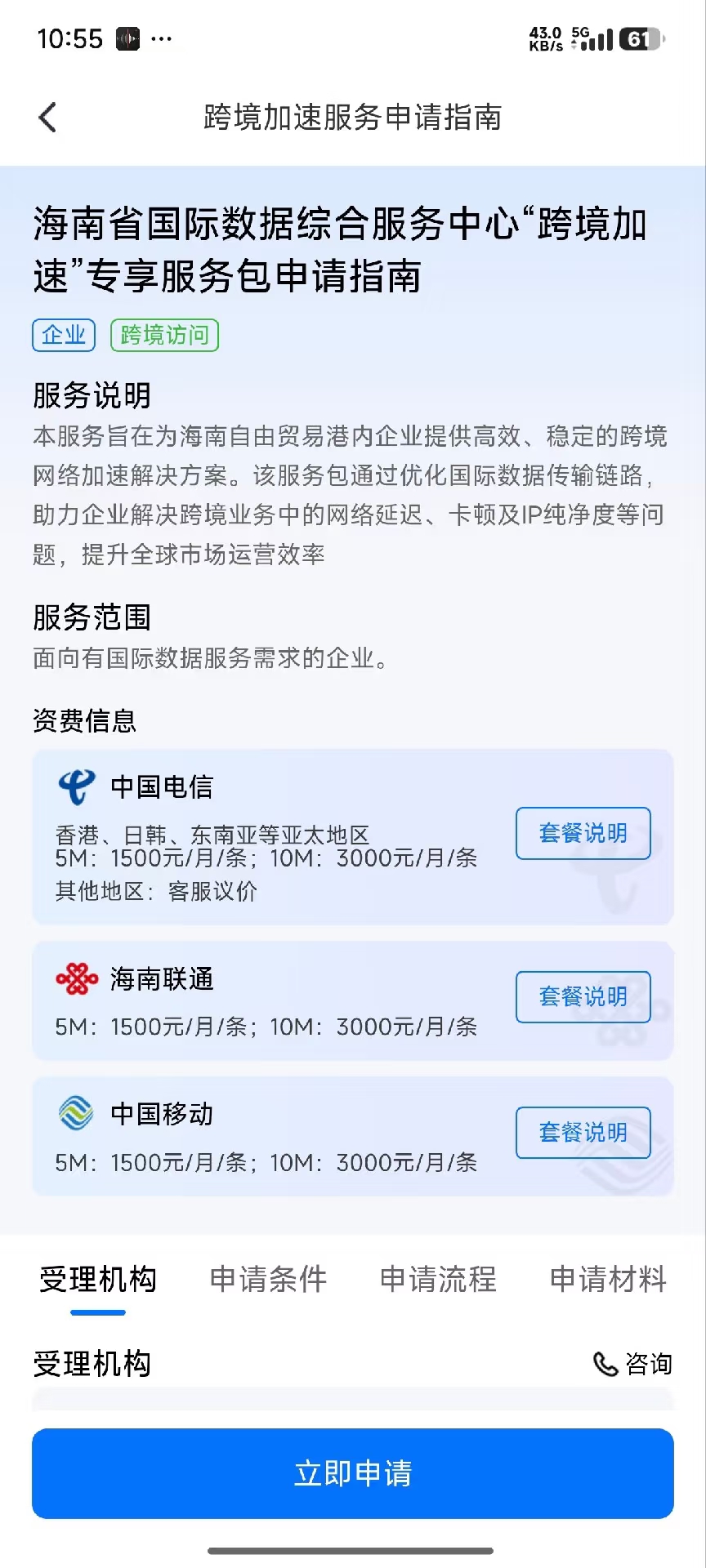
Task: Switch to the 申请流程 tab
Action: [x=437, y=1279]
